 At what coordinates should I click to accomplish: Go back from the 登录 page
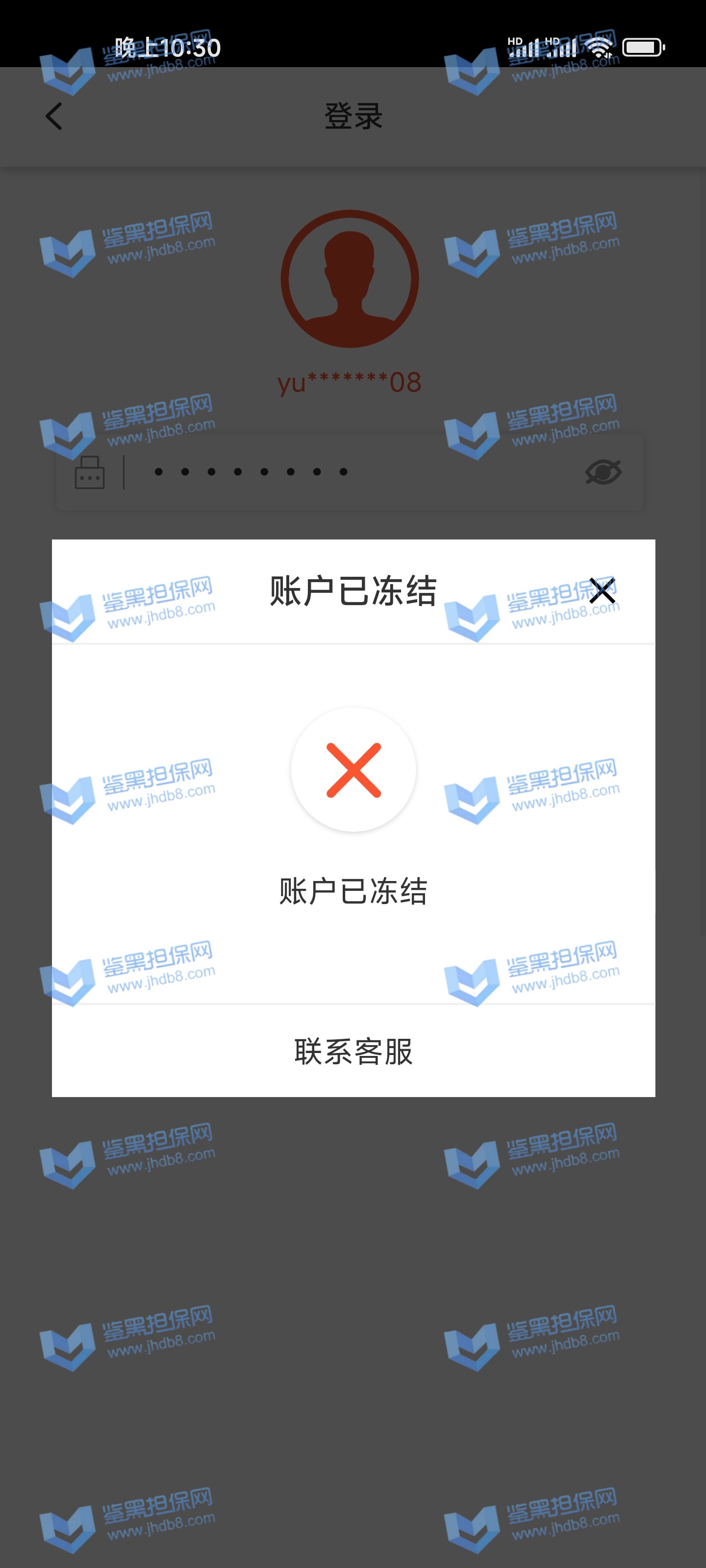(54, 116)
